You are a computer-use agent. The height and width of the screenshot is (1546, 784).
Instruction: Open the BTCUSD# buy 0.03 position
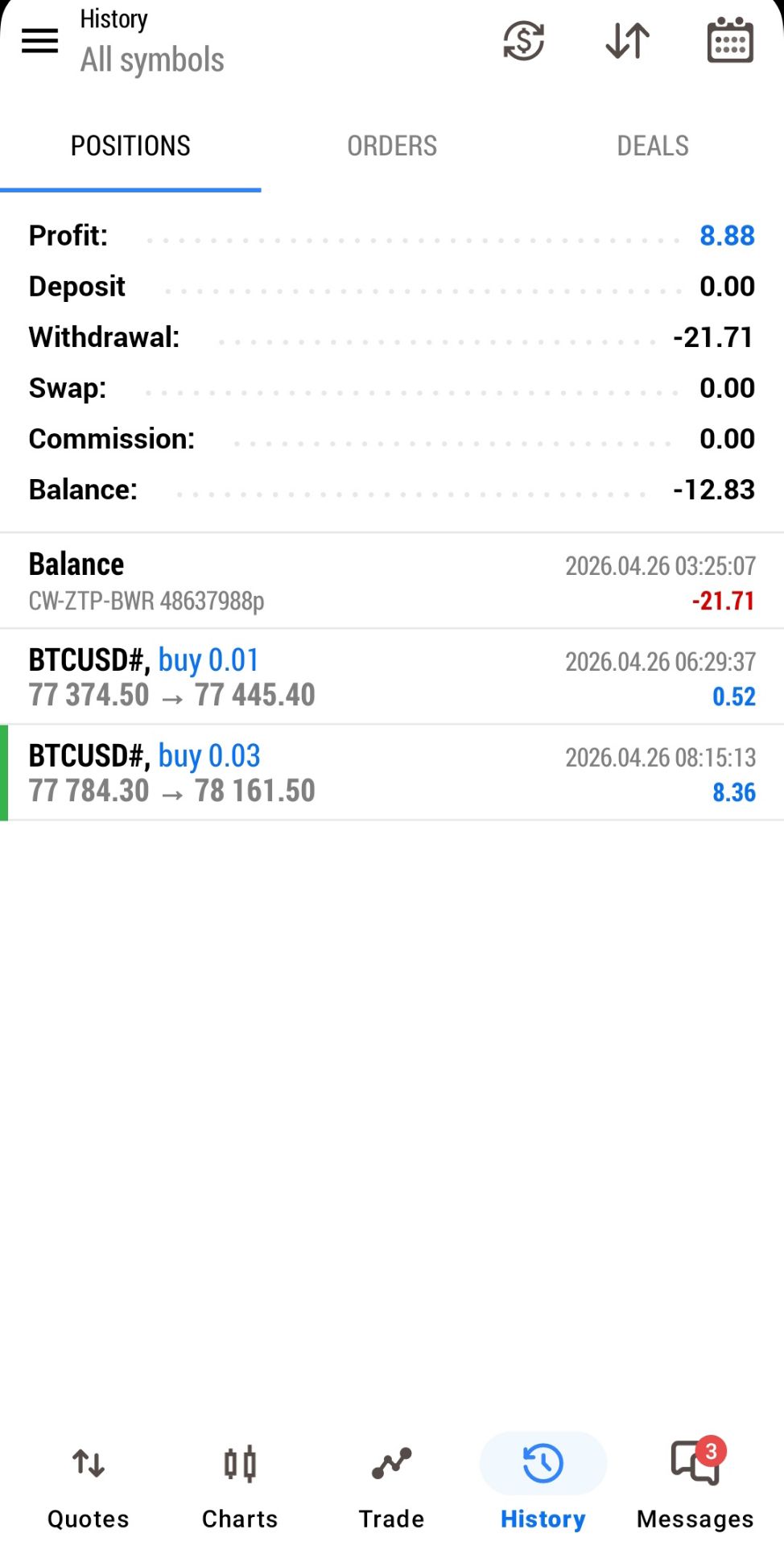click(392, 773)
